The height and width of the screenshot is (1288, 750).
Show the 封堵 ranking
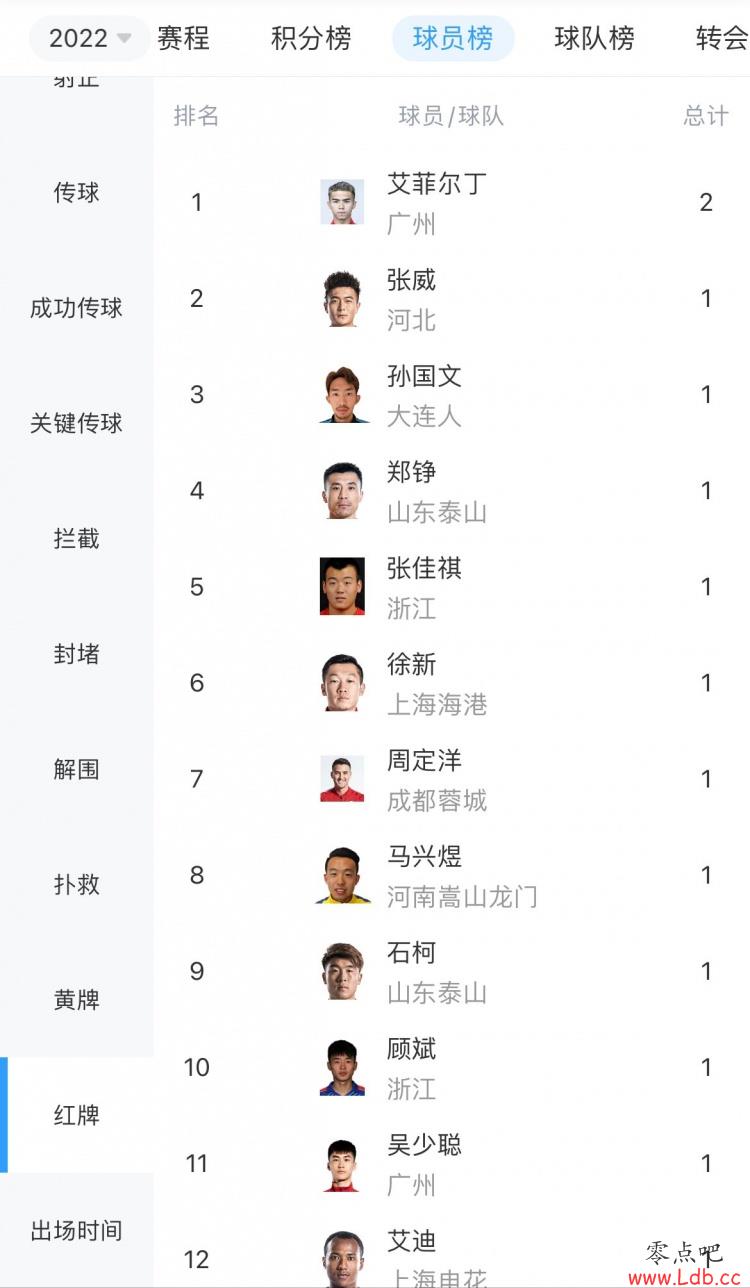[77, 654]
